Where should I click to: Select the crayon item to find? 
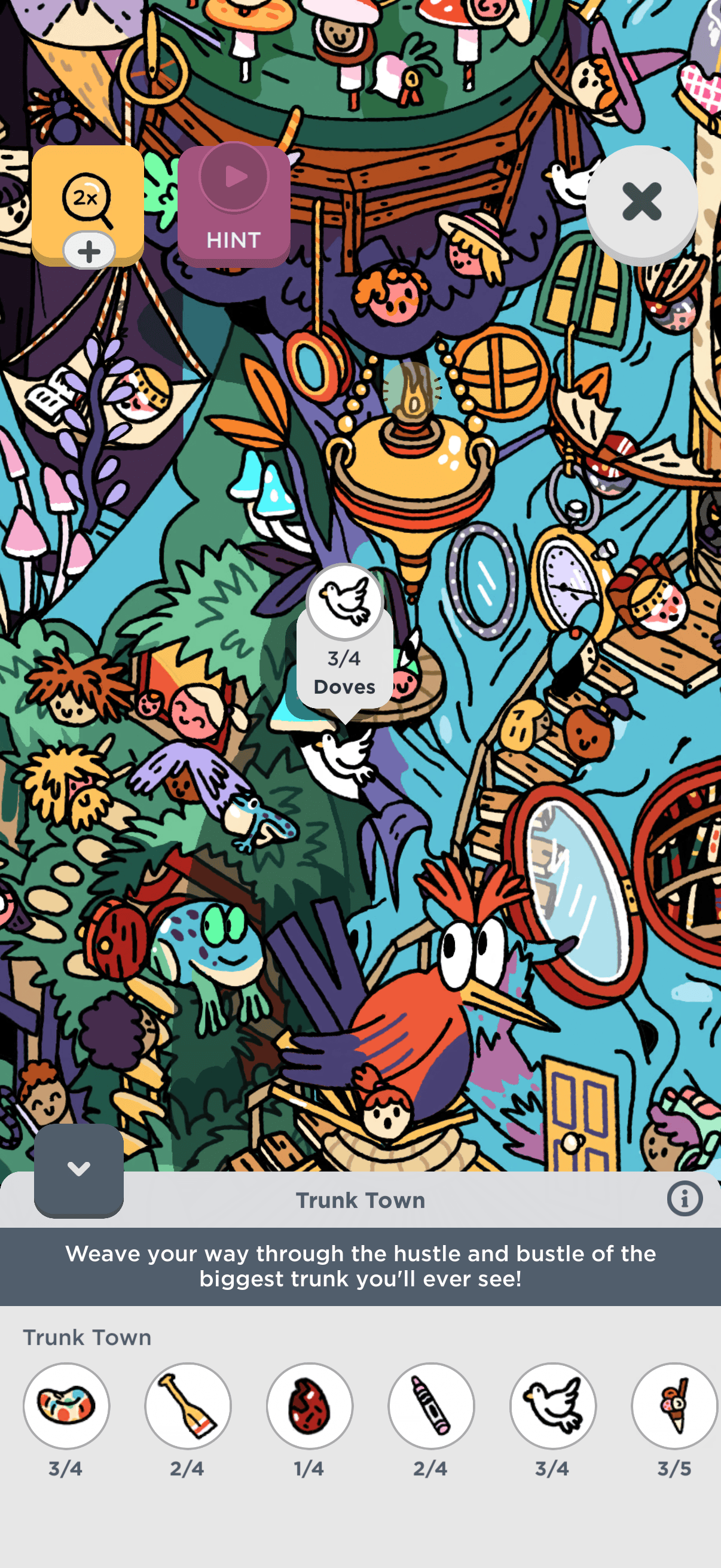432,1405
